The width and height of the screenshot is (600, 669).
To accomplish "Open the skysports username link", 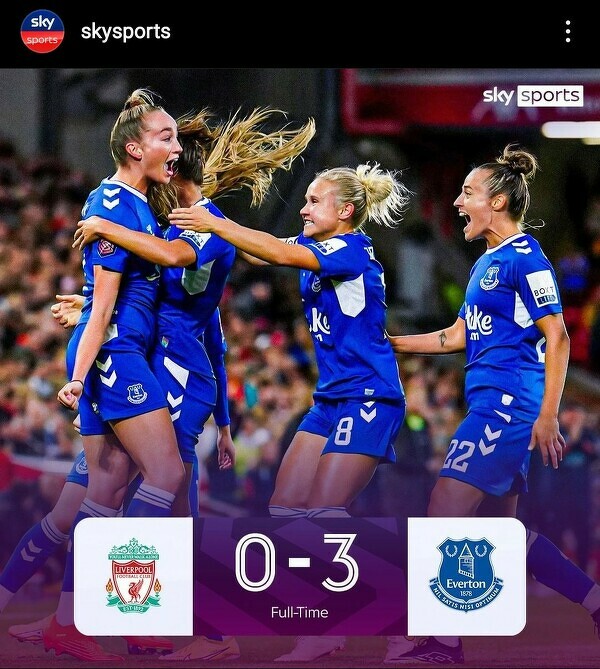I will click(125, 31).
